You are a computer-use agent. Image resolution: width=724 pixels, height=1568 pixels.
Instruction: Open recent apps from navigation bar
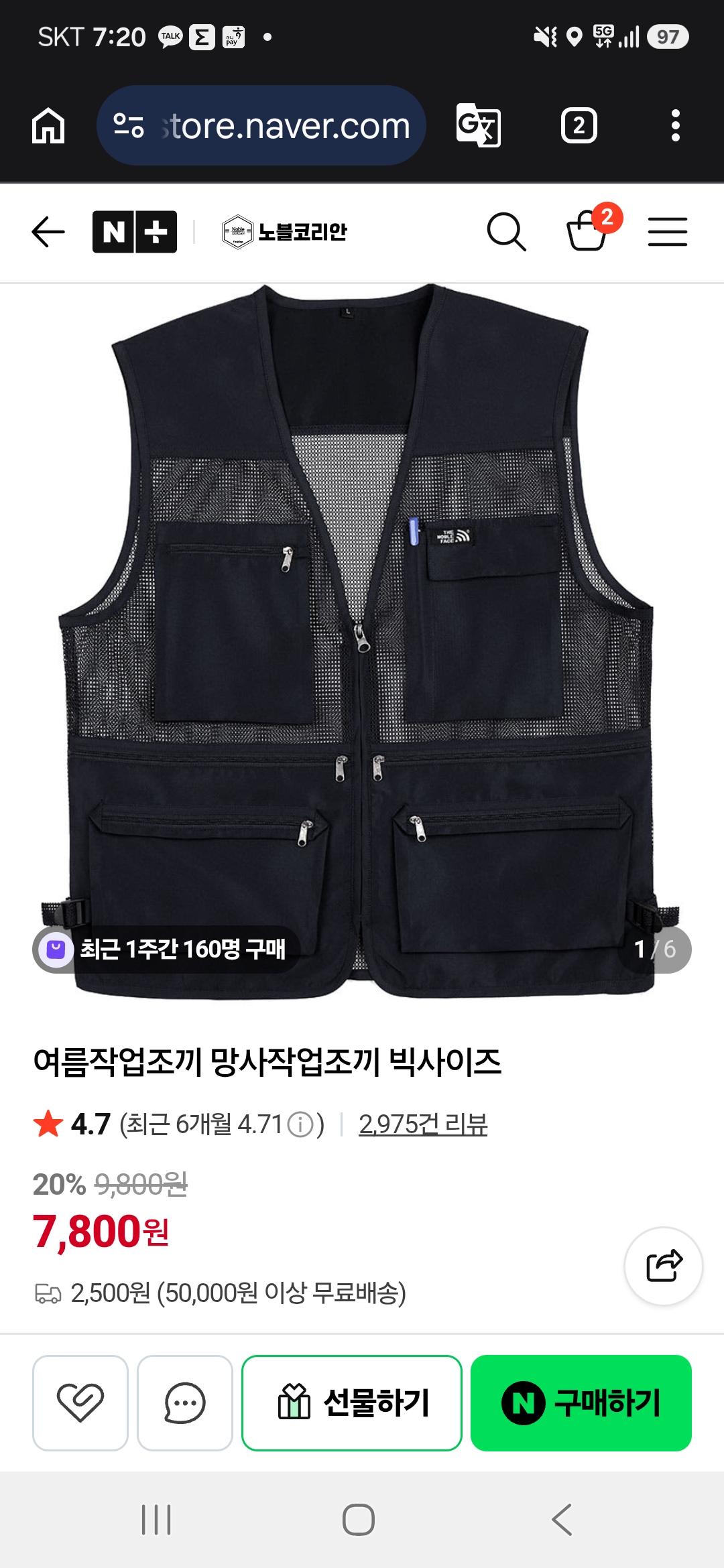(x=156, y=1520)
